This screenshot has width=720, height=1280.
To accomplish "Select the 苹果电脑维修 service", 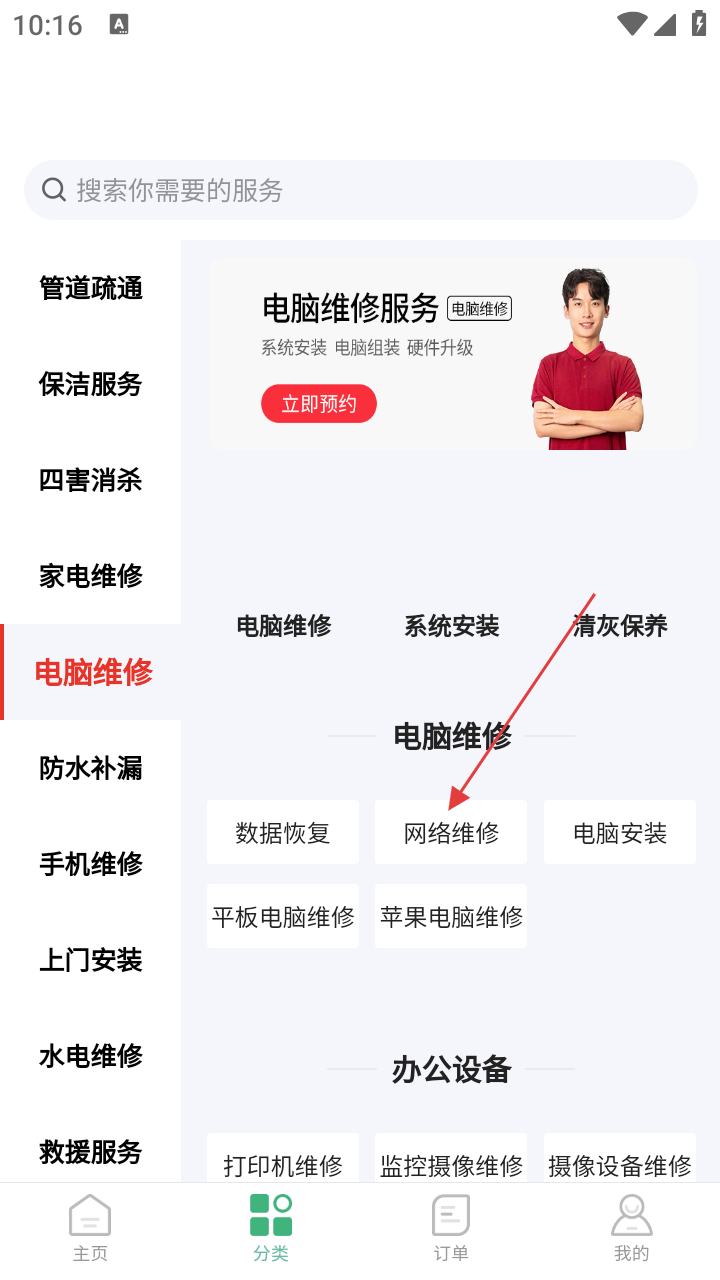I will (451, 917).
